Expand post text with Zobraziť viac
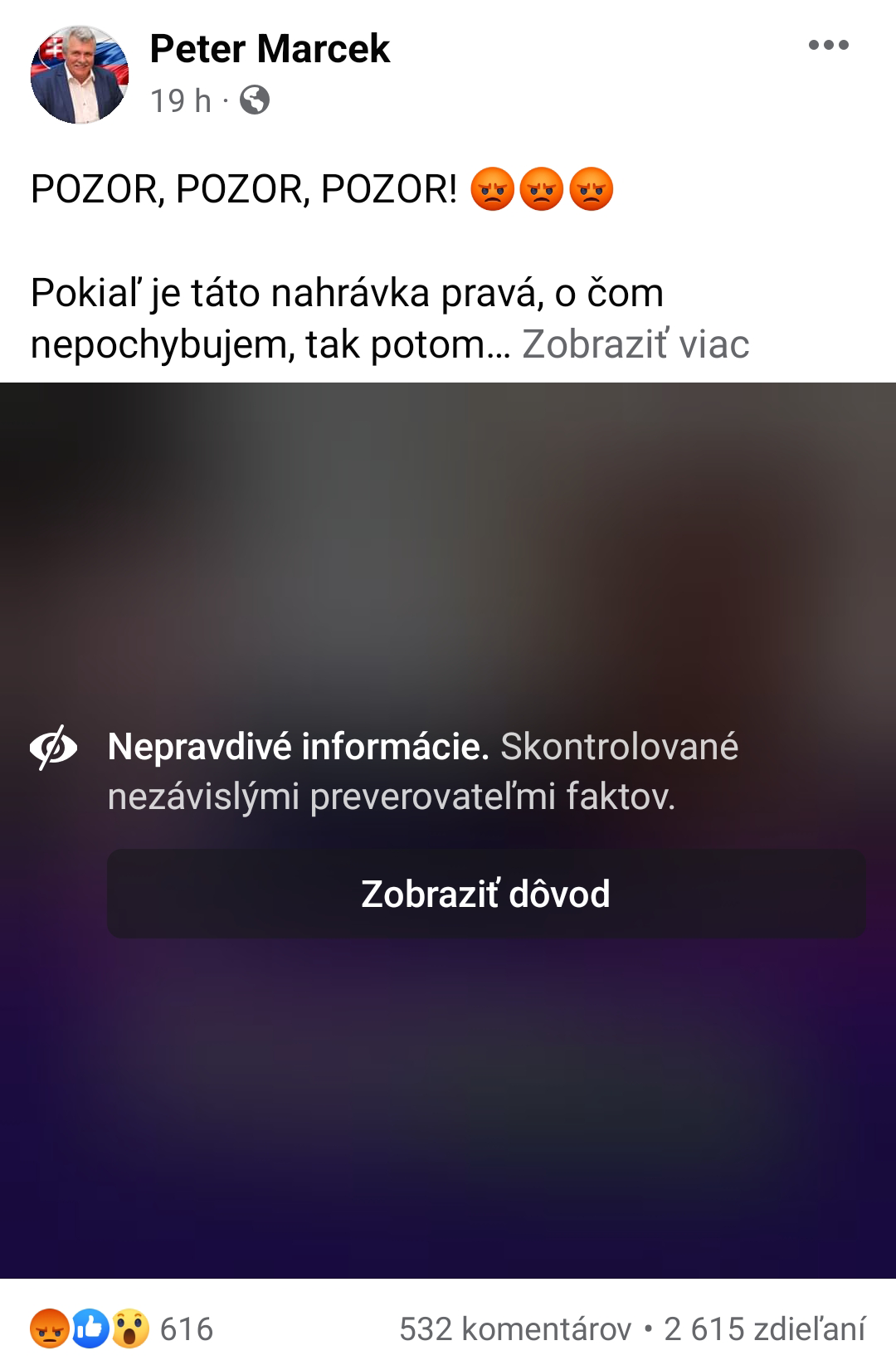This screenshot has width=896, height=1365. point(635,344)
